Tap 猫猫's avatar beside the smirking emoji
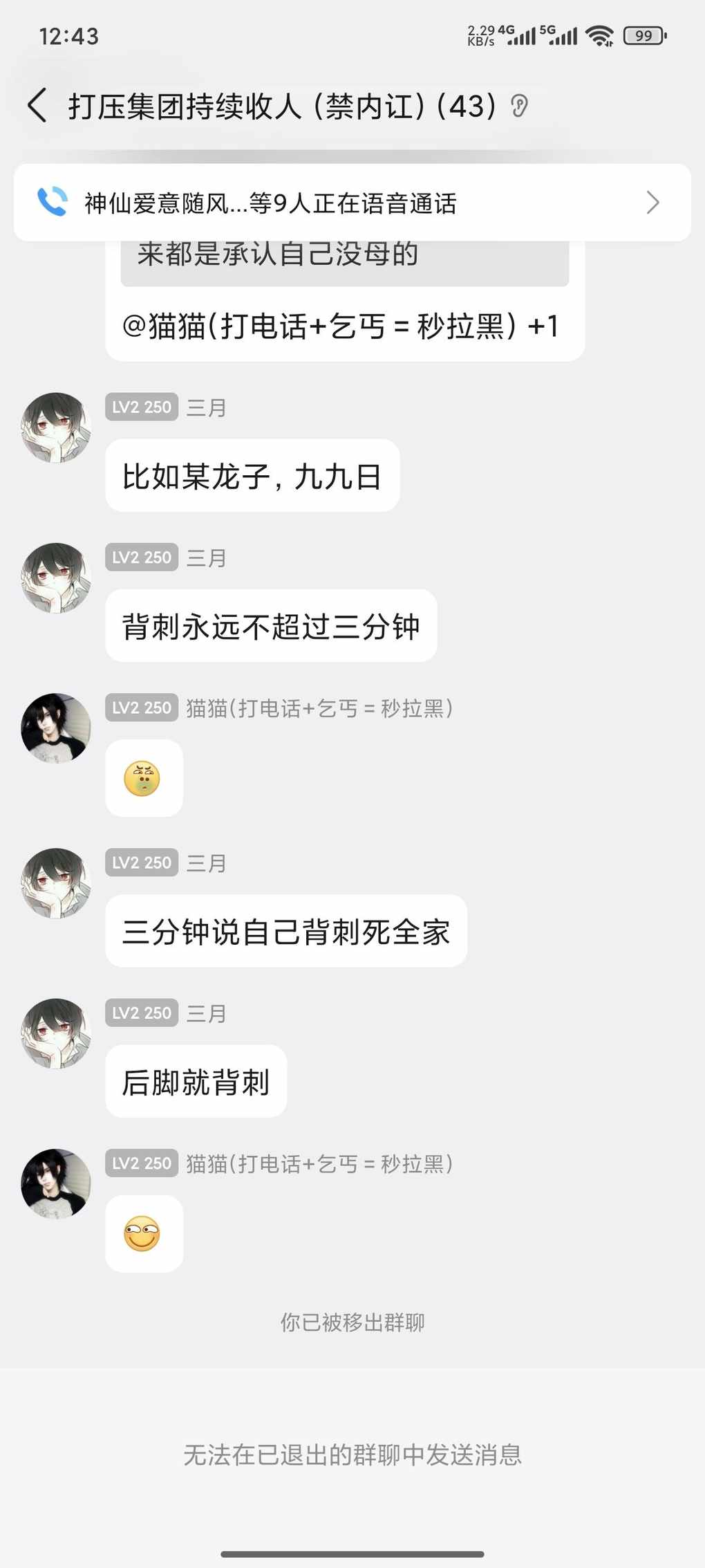Viewport: 705px width, 1568px height. click(56, 1183)
